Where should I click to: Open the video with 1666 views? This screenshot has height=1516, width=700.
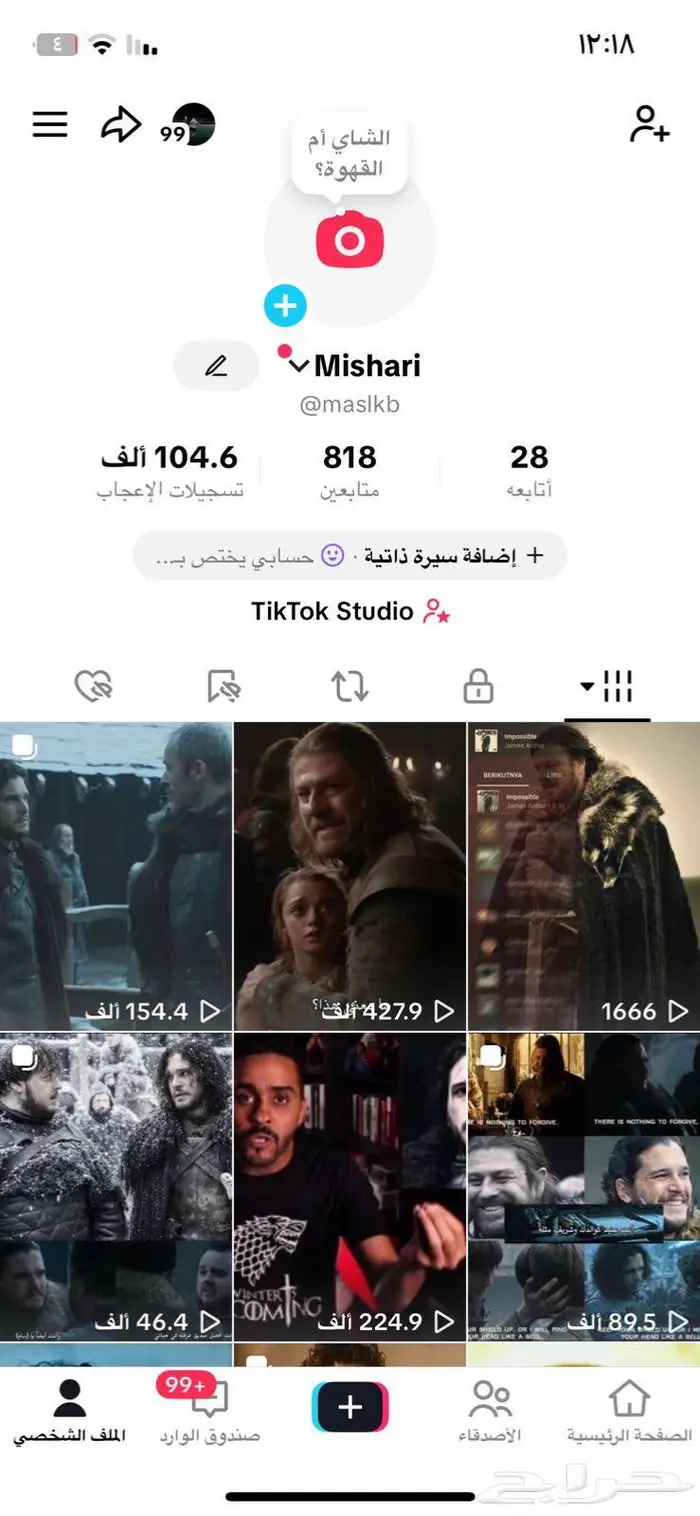(x=584, y=876)
